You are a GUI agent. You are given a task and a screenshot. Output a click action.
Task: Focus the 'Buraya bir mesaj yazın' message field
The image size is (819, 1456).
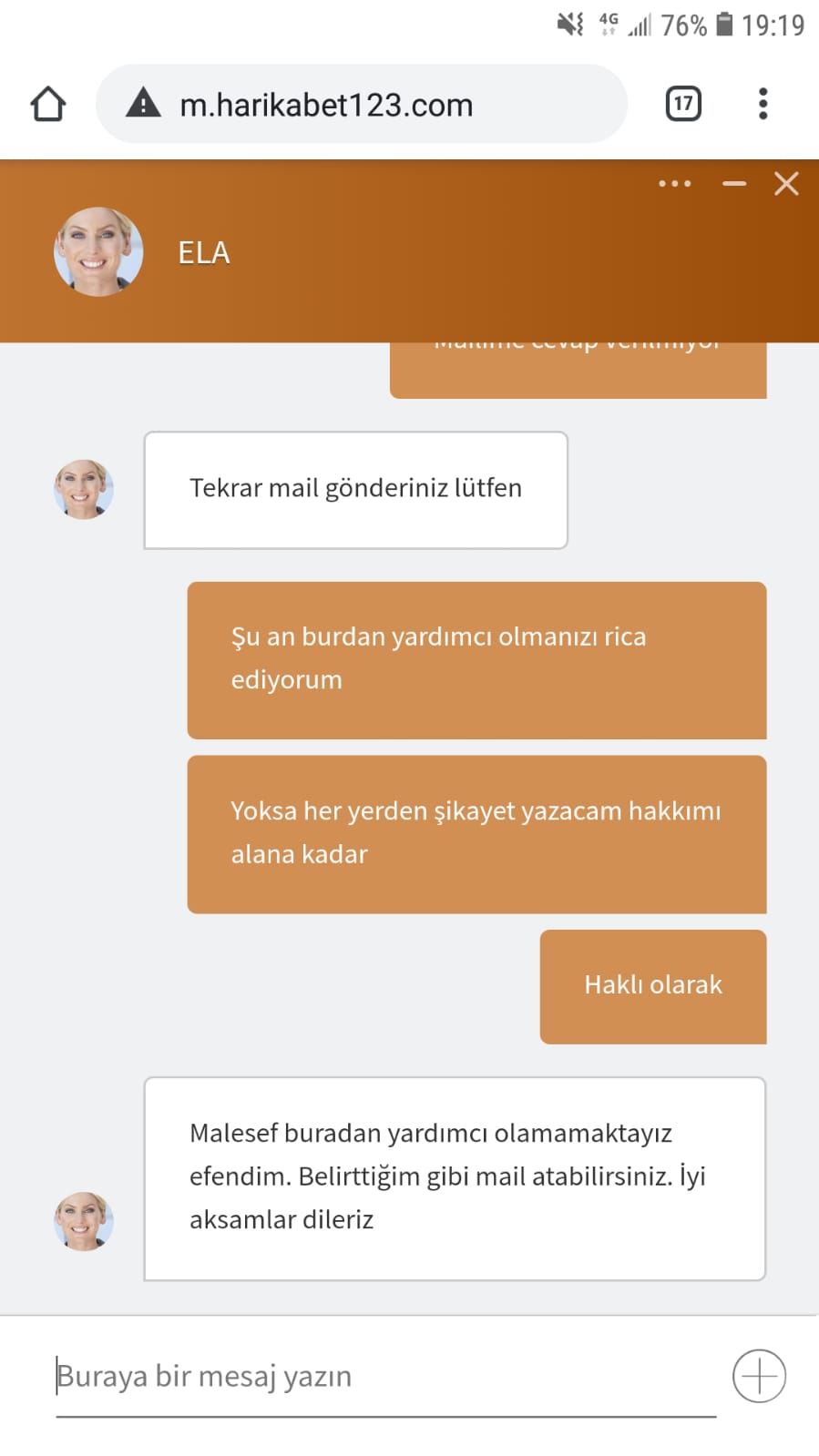pyautogui.click(x=386, y=1376)
